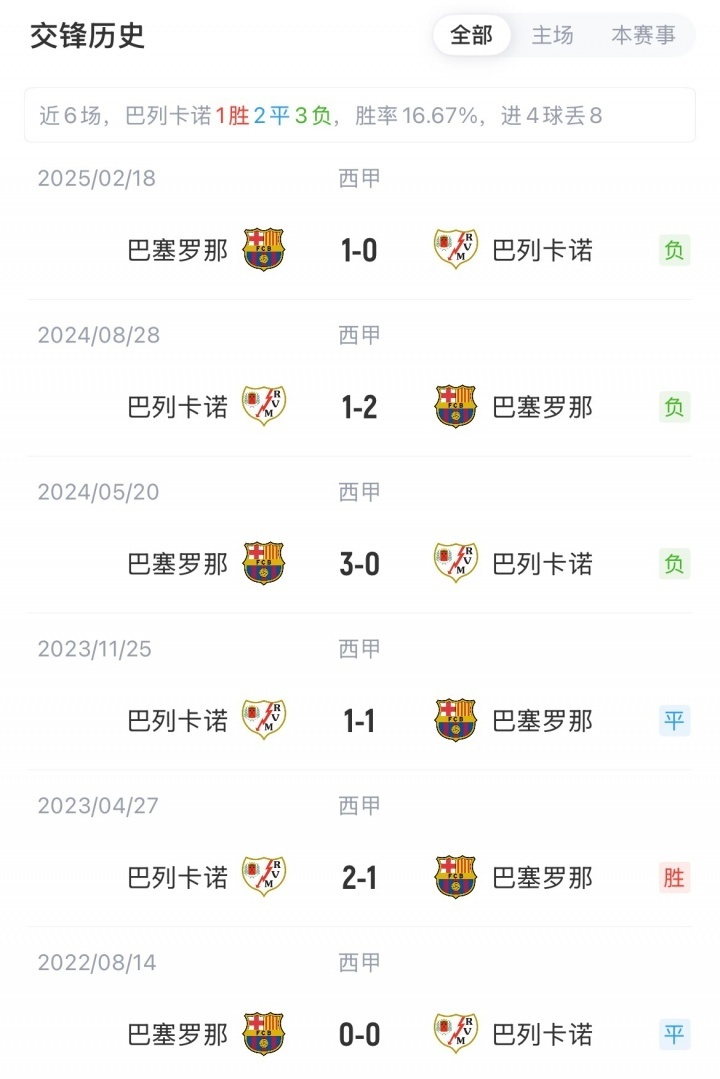Image resolution: width=720 pixels, height=1079 pixels.
Task: Click the red 胜 result badge
Action: (676, 875)
